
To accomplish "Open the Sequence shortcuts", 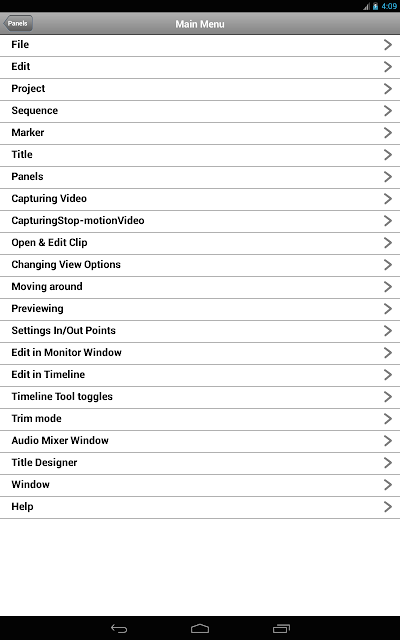I will pos(200,111).
